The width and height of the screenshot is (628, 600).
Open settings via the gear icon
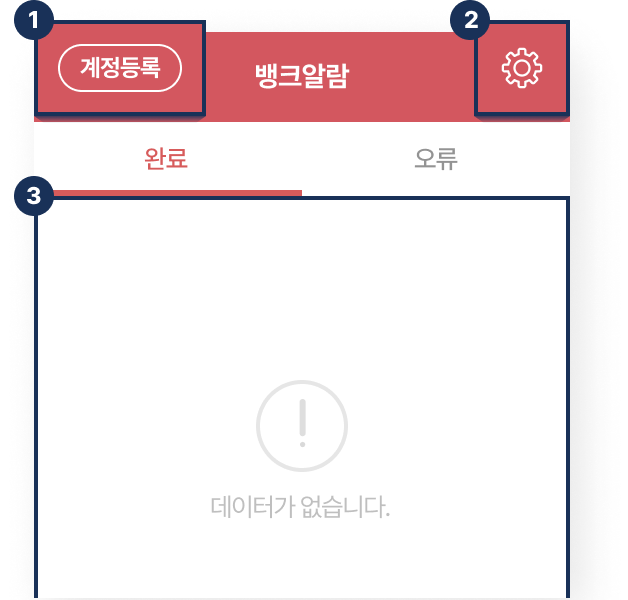click(x=521, y=68)
